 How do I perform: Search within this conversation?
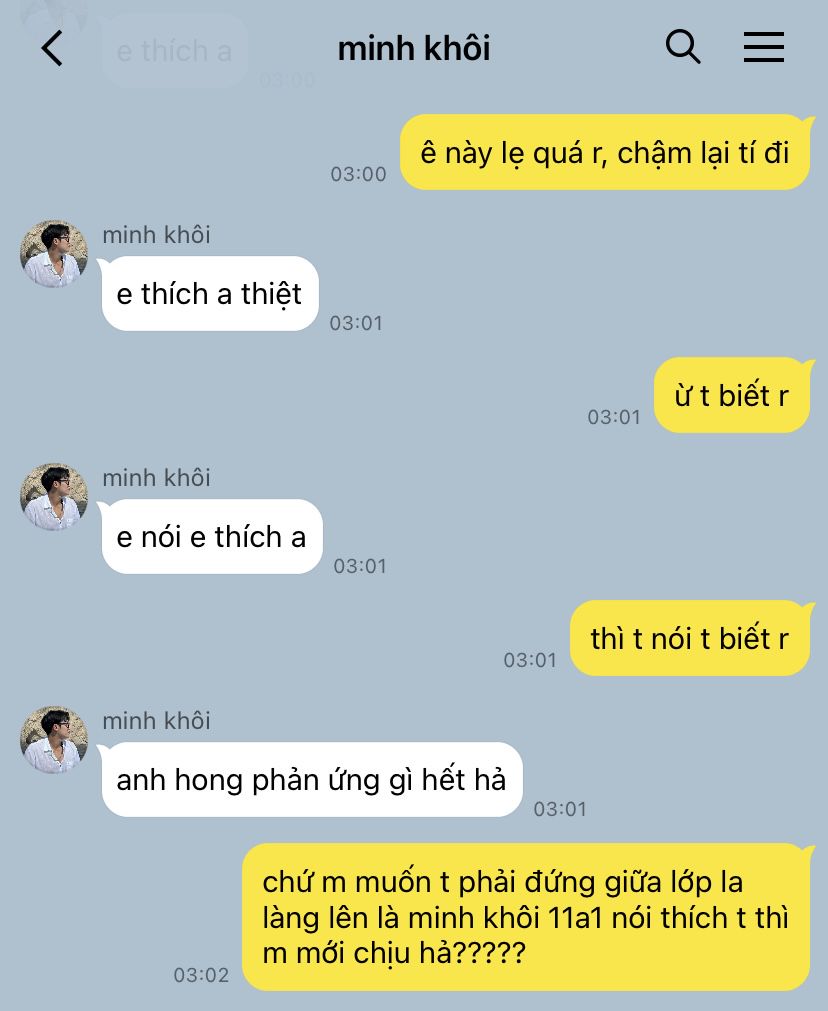683,47
